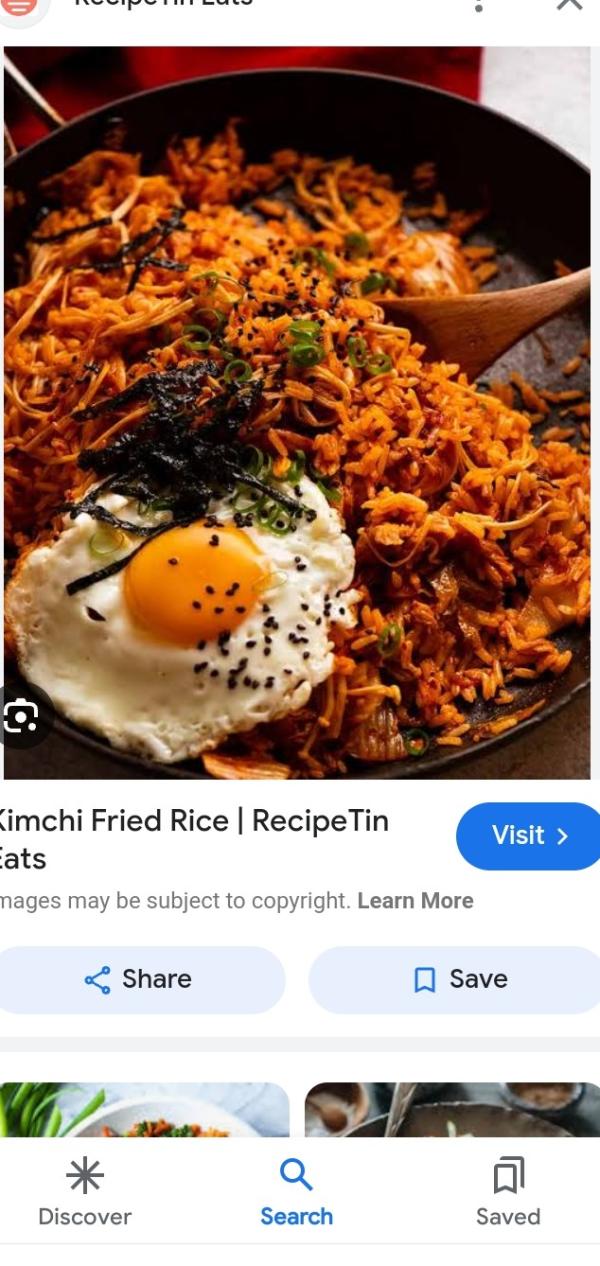Image resolution: width=600 pixels, height=1266 pixels.
Task: Search this image with Lens
Action: coord(22,715)
